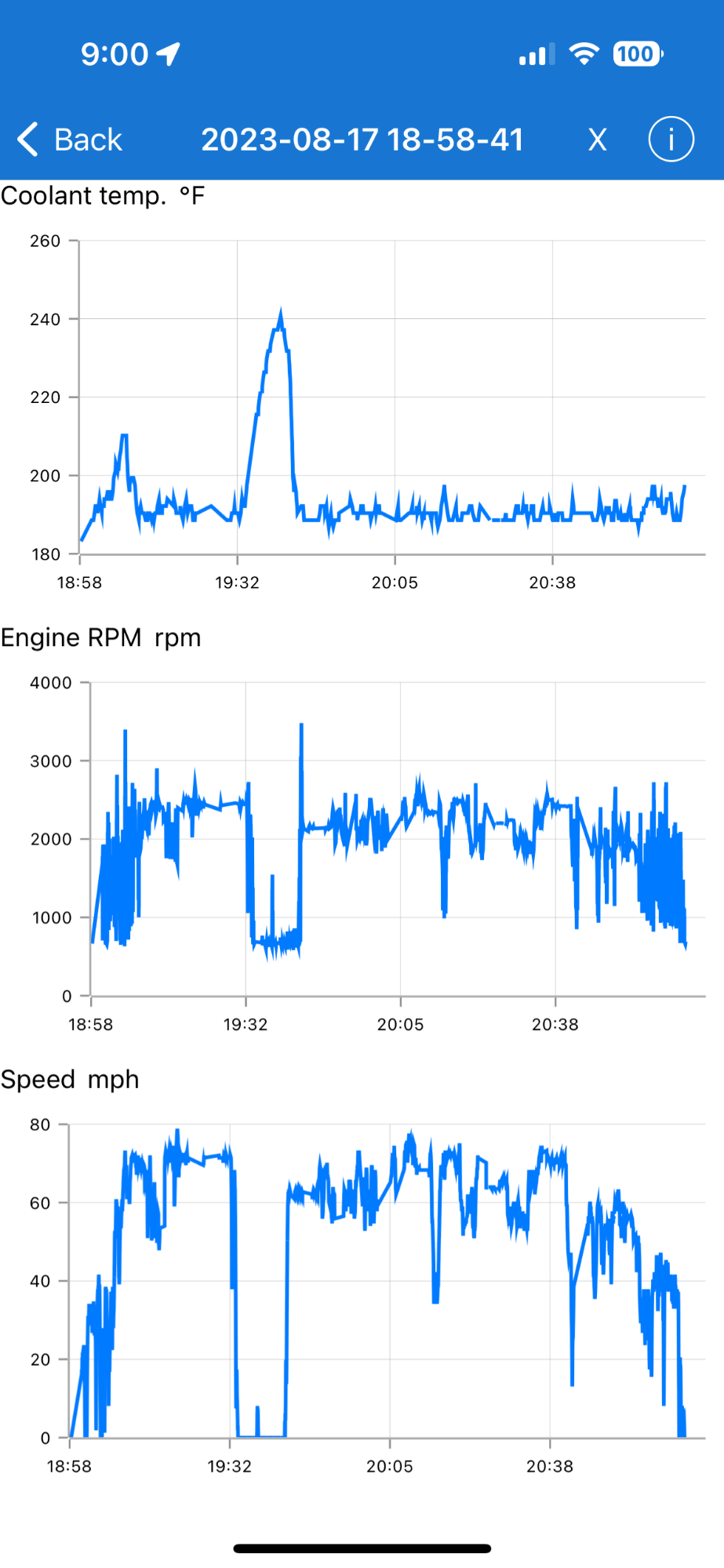This screenshot has width=724, height=1568.
Task: Open the info icon in the header
Action: coord(671,140)
